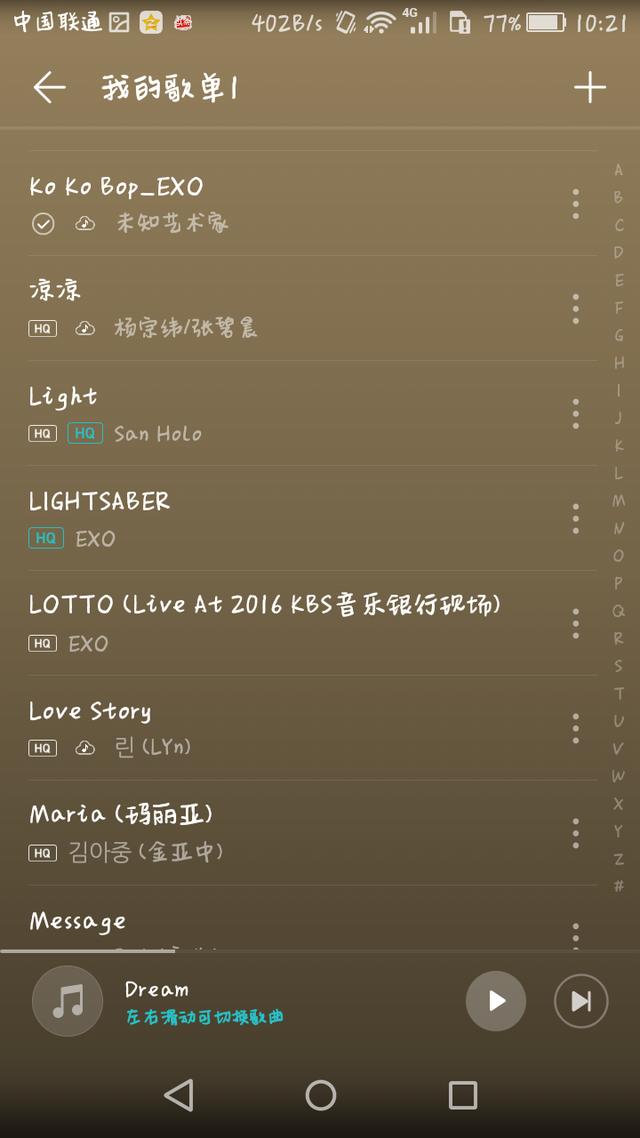Screen dimensions: 640x1138
Task: Go back from 我的歌单1 playlist
Action: pyautogui.click(x=49, y=88)
